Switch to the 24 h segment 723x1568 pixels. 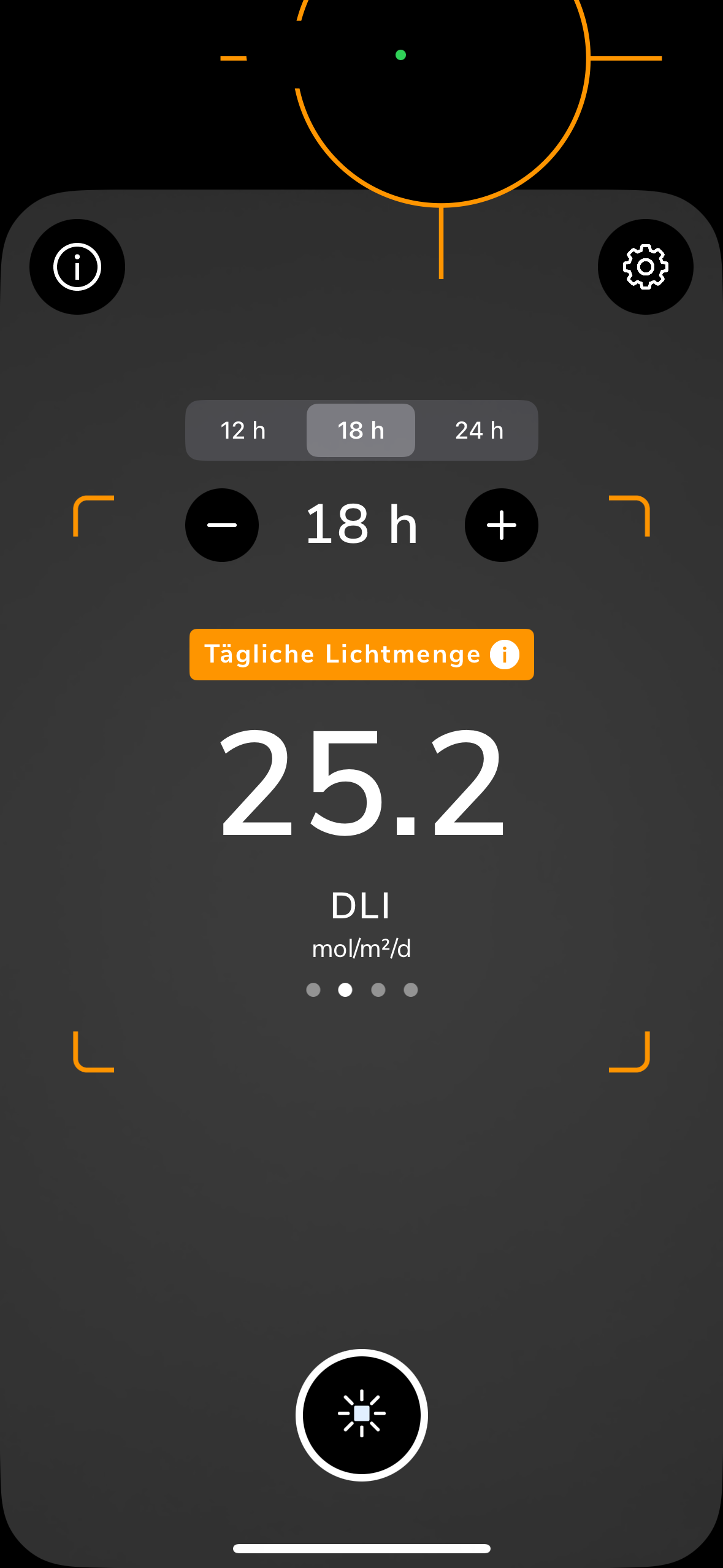(479, 431)
